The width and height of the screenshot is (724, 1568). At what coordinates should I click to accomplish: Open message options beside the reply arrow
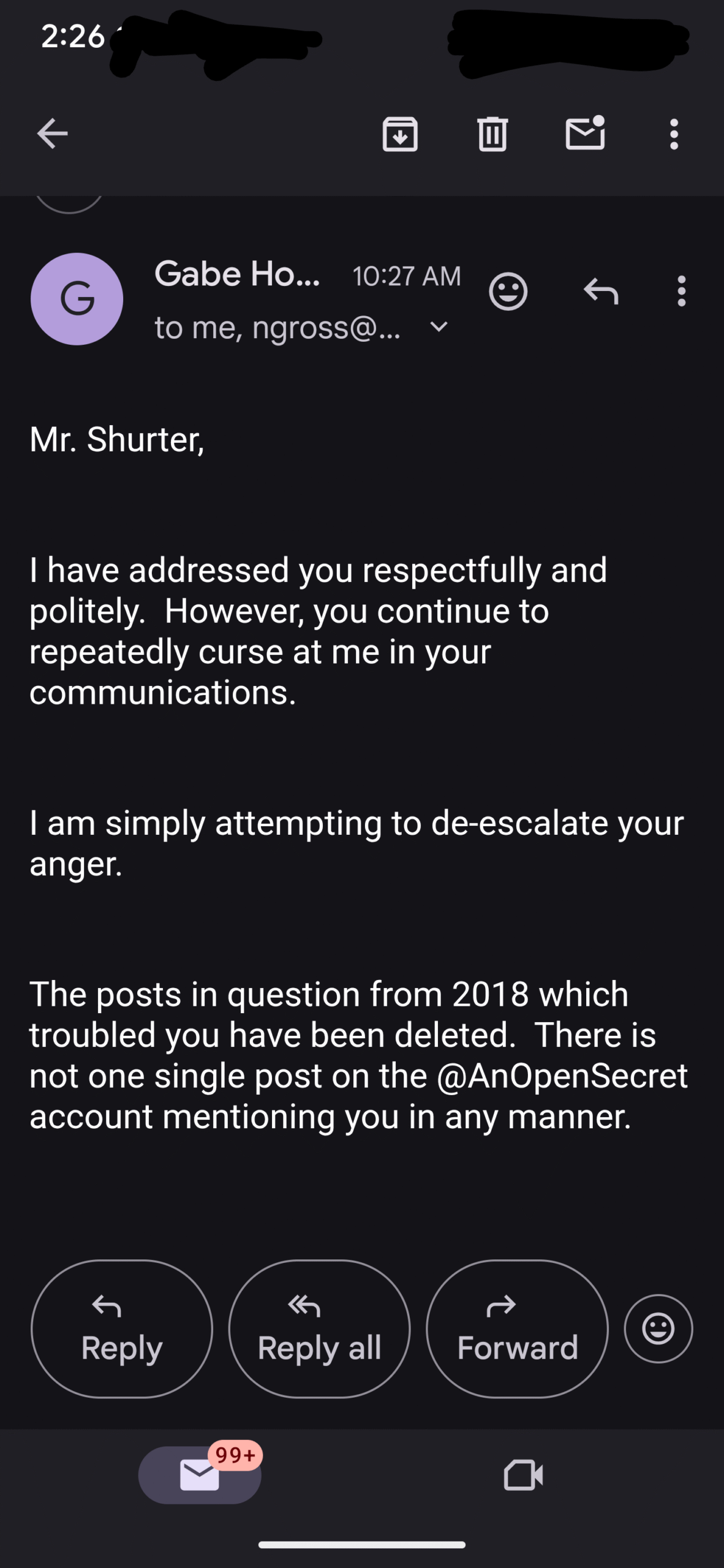click(681, 292)
